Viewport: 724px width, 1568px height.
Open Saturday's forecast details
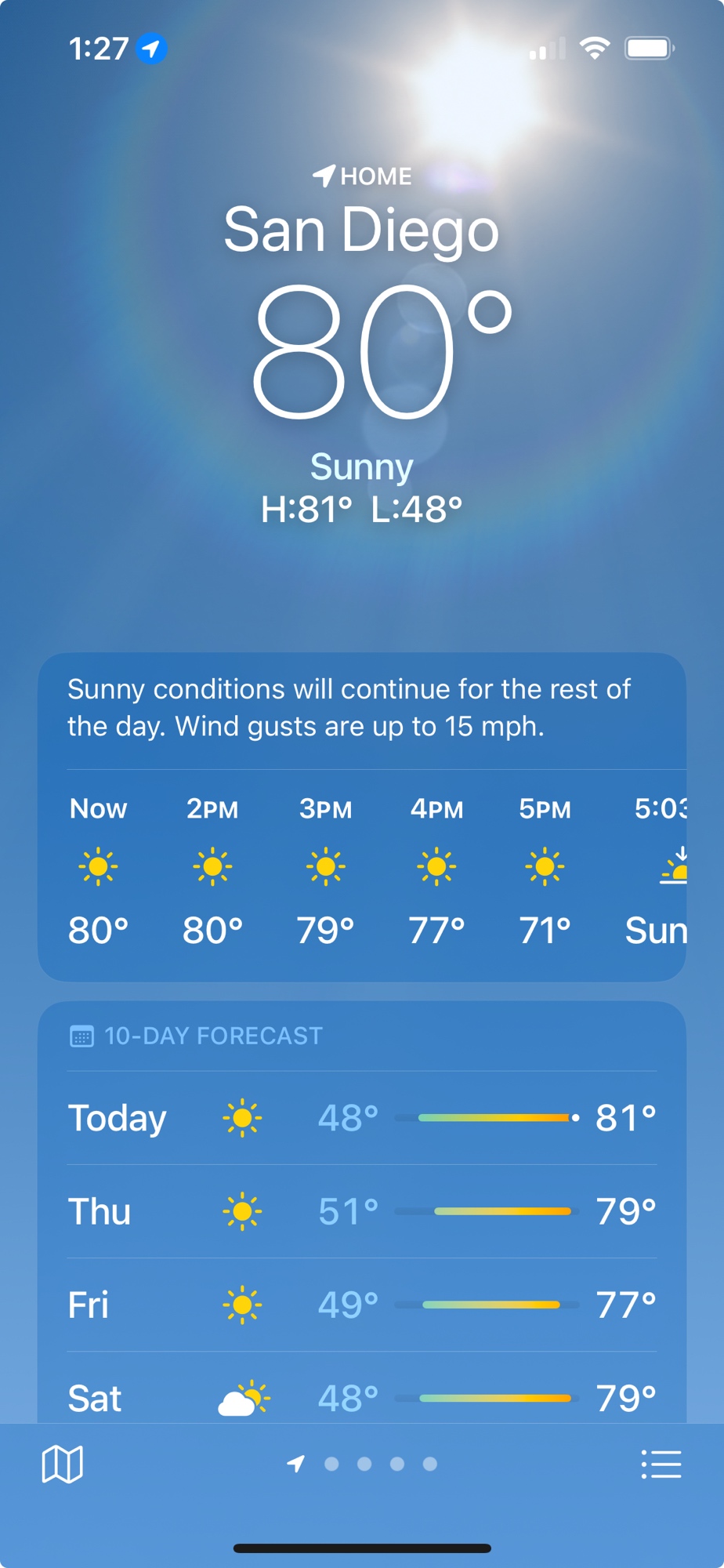[361, 1398]
